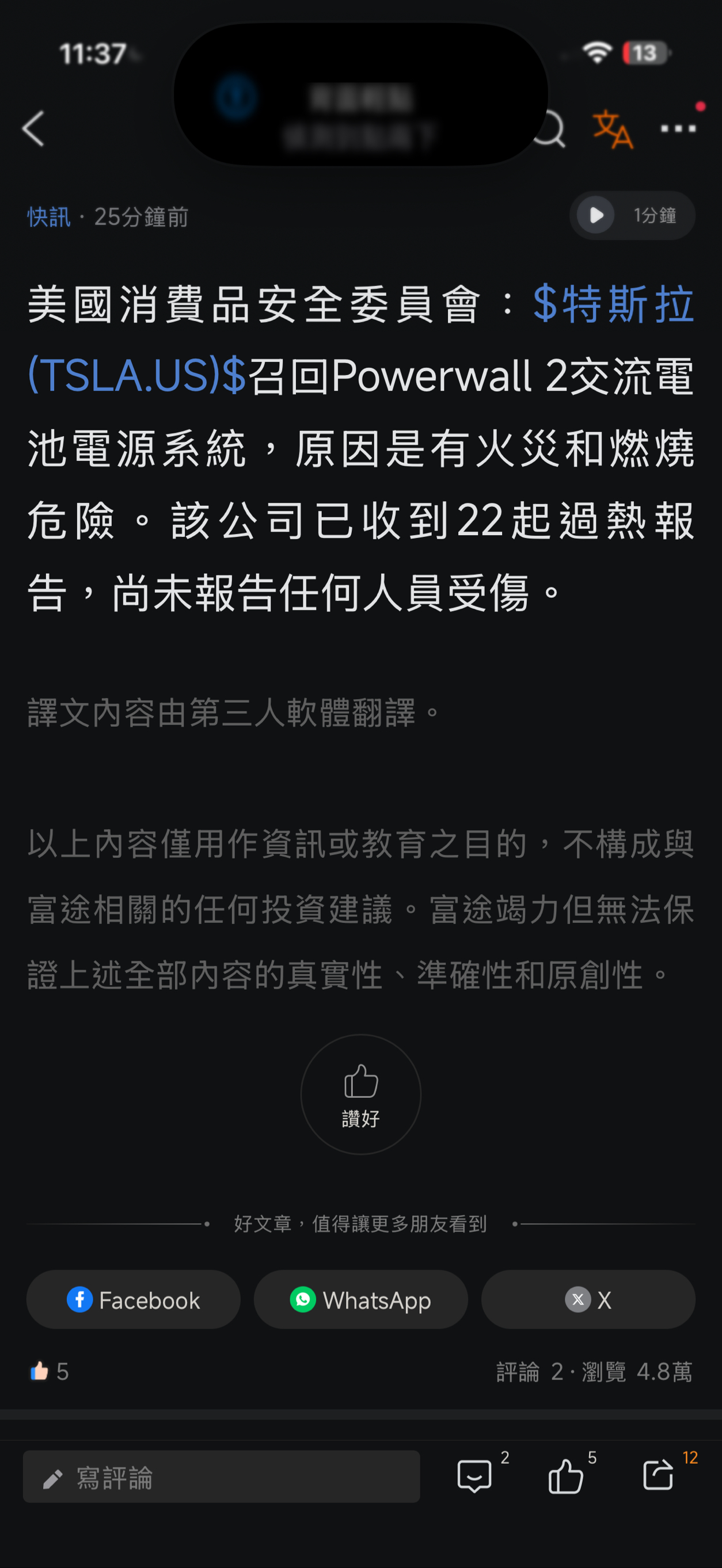Tap the round 讚好 like button
The width and height of the screenshot is (722, 1568).
point(360,1094)
